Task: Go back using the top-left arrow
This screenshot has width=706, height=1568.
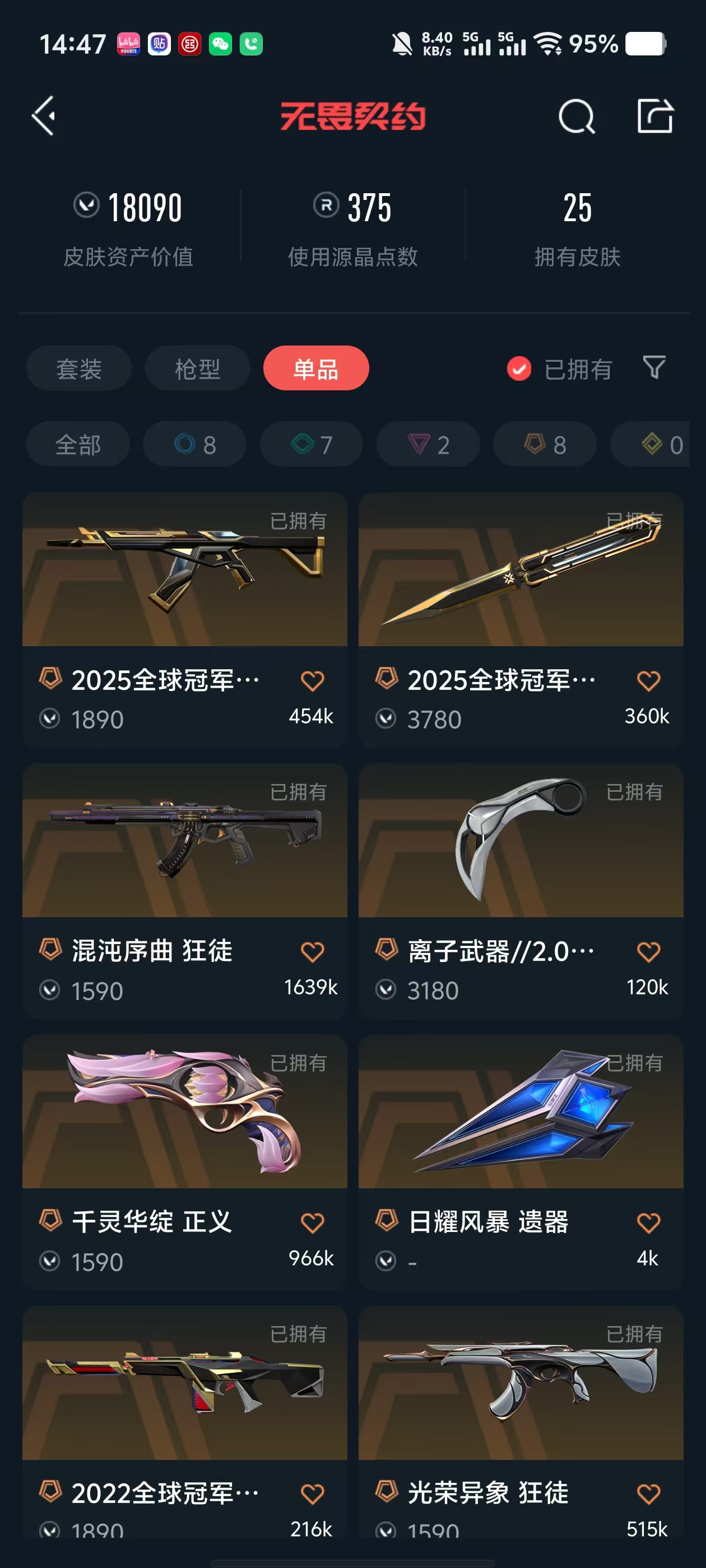Action: tap(44, 116)
